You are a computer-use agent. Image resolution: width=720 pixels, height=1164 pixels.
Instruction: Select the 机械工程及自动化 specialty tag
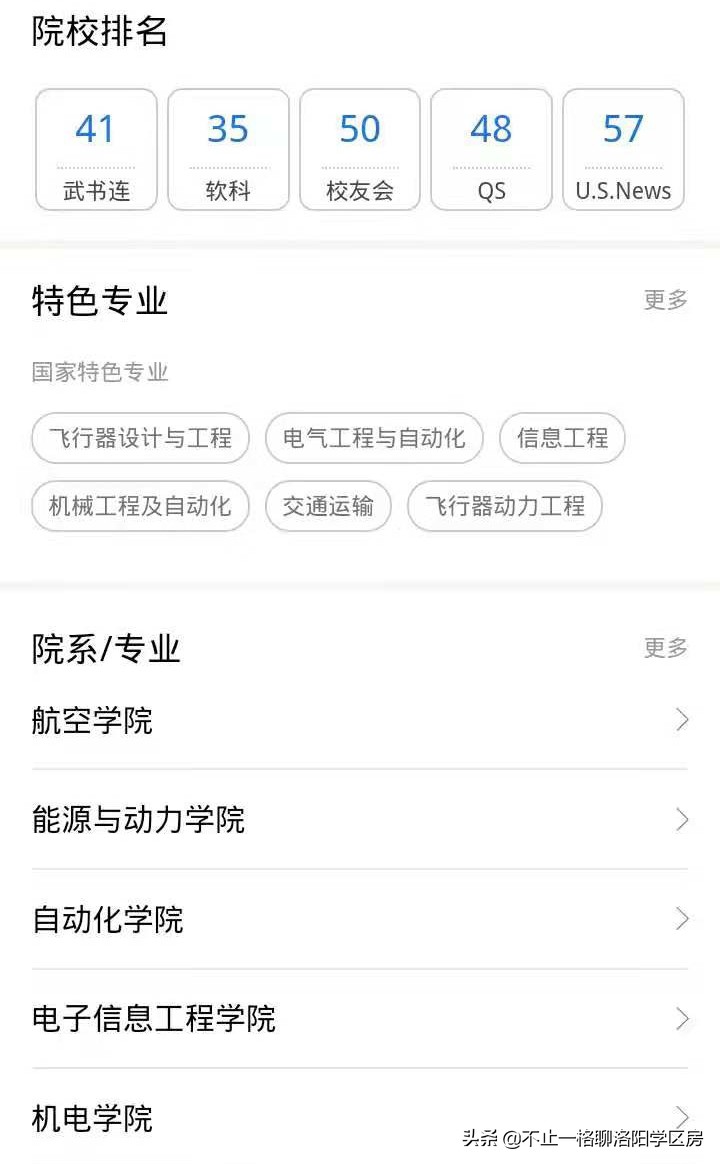140,506
